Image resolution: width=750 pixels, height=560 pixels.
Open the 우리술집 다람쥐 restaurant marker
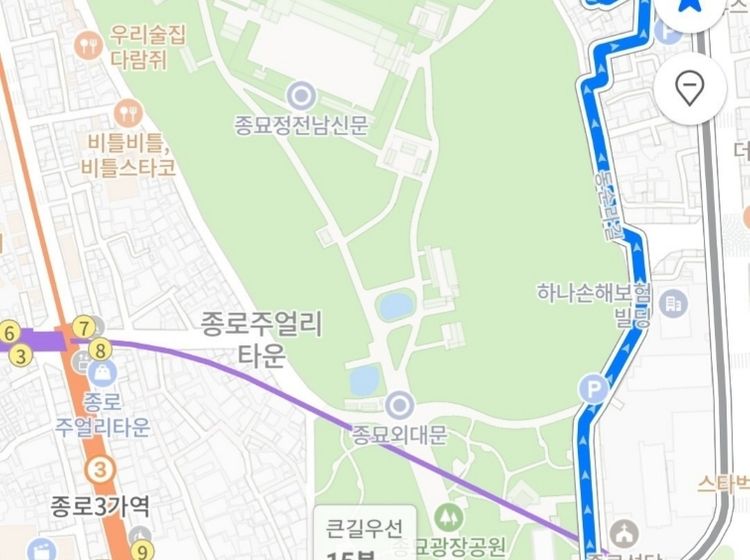(x=89, y=44)
